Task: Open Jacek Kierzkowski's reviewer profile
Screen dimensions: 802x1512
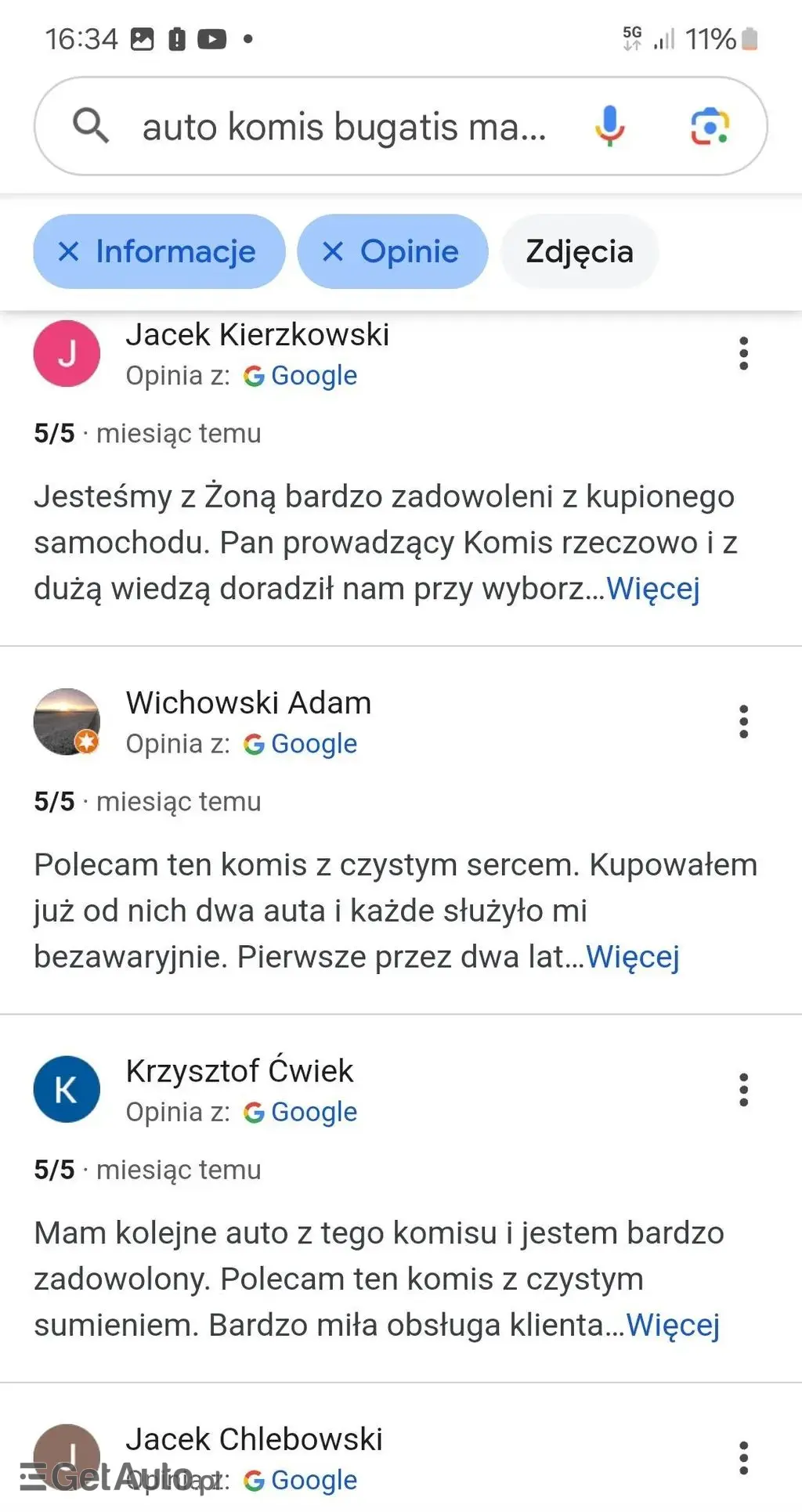Action: point(257,334)
